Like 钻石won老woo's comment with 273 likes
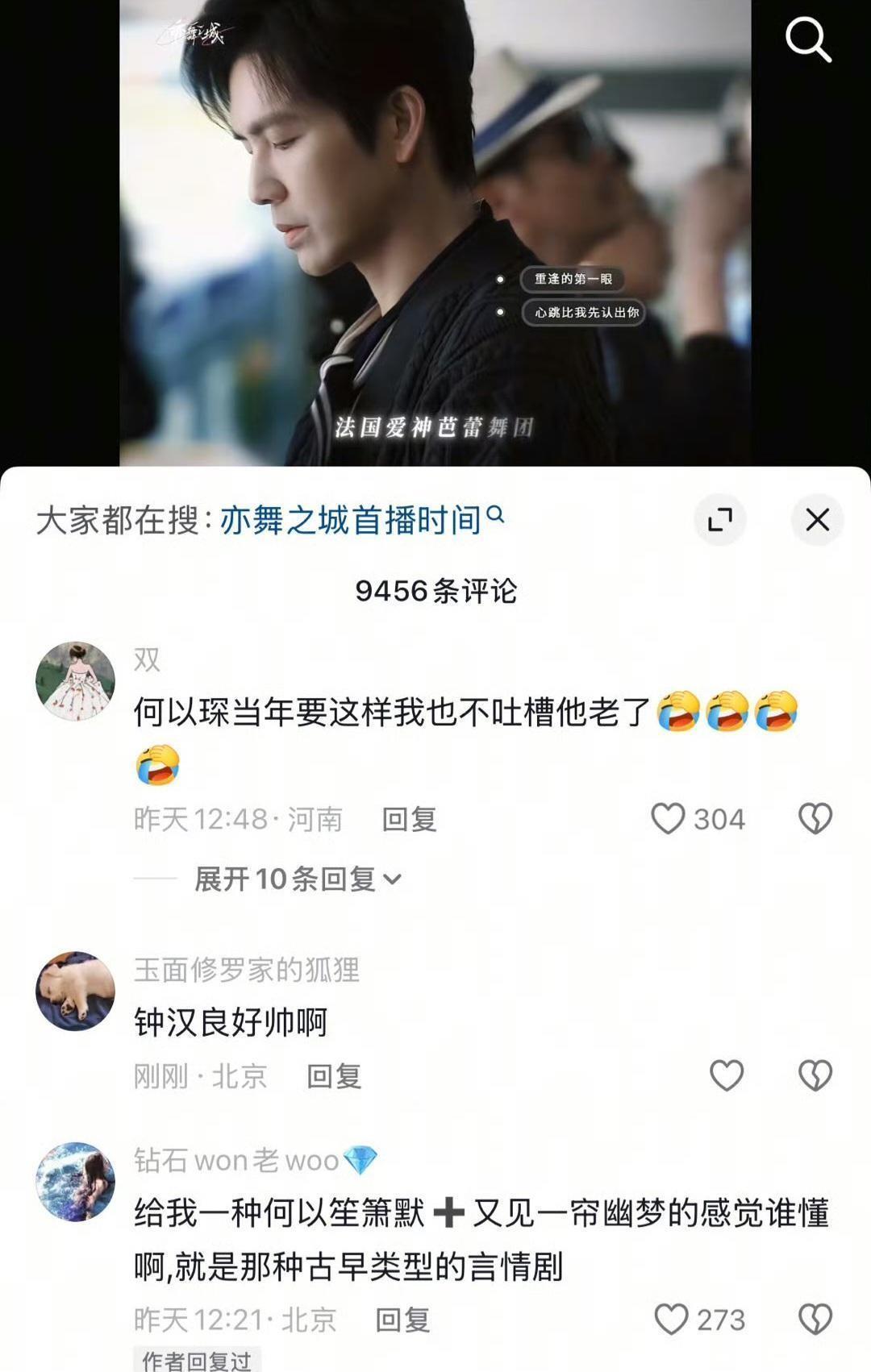871x1372 pixels. [x=671, y=1320]
